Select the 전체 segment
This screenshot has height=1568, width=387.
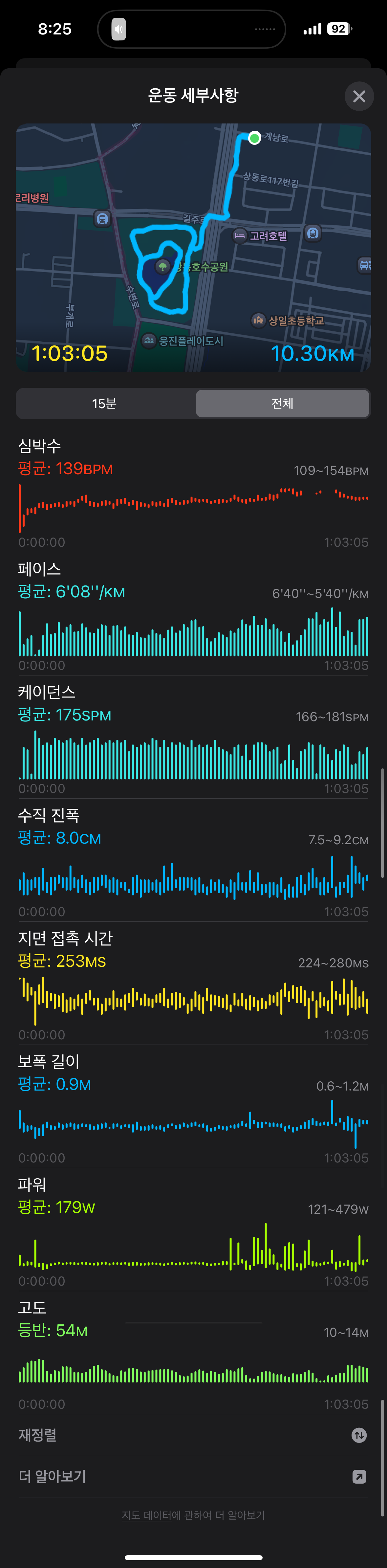point(282,404)
